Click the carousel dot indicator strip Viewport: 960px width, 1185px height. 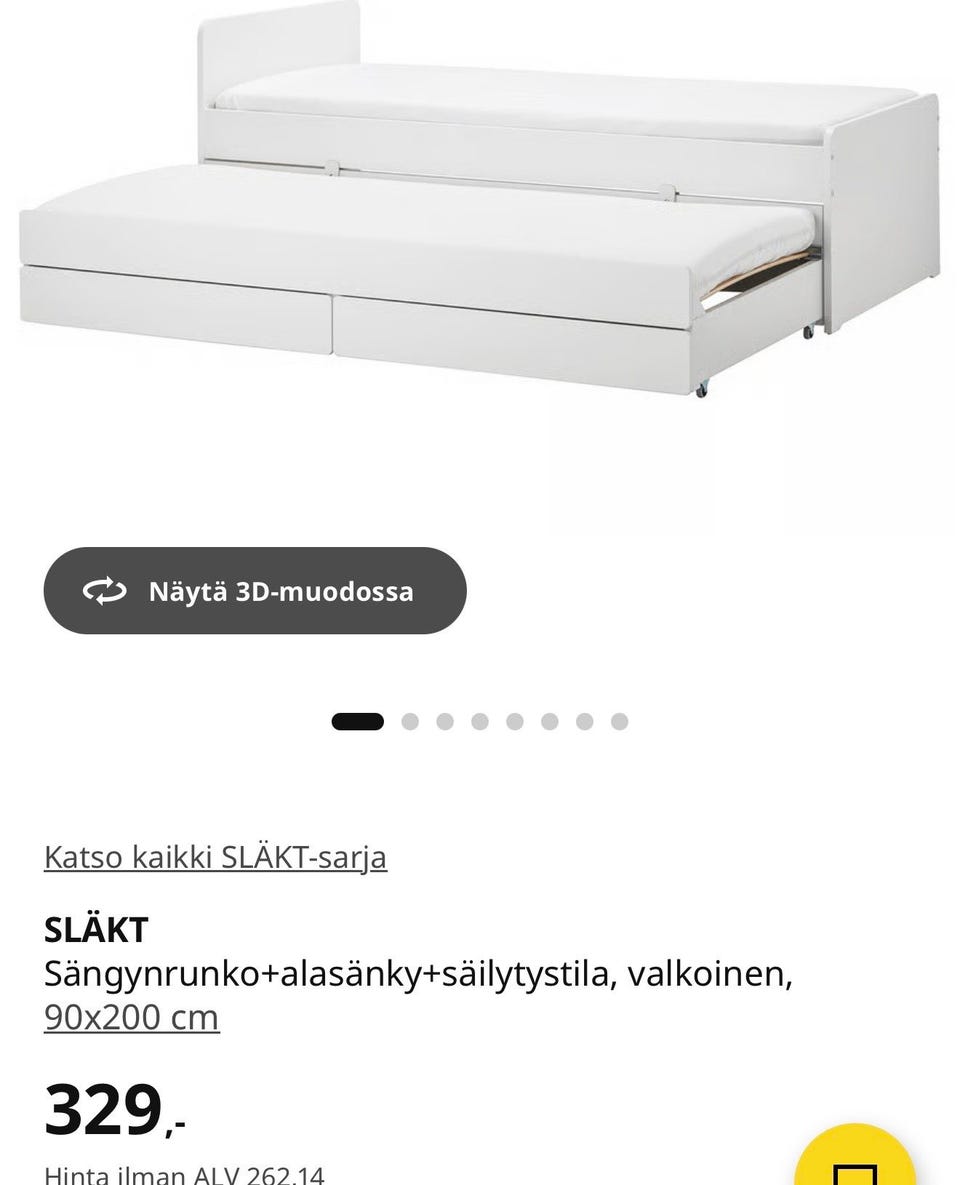pos(490,719)
